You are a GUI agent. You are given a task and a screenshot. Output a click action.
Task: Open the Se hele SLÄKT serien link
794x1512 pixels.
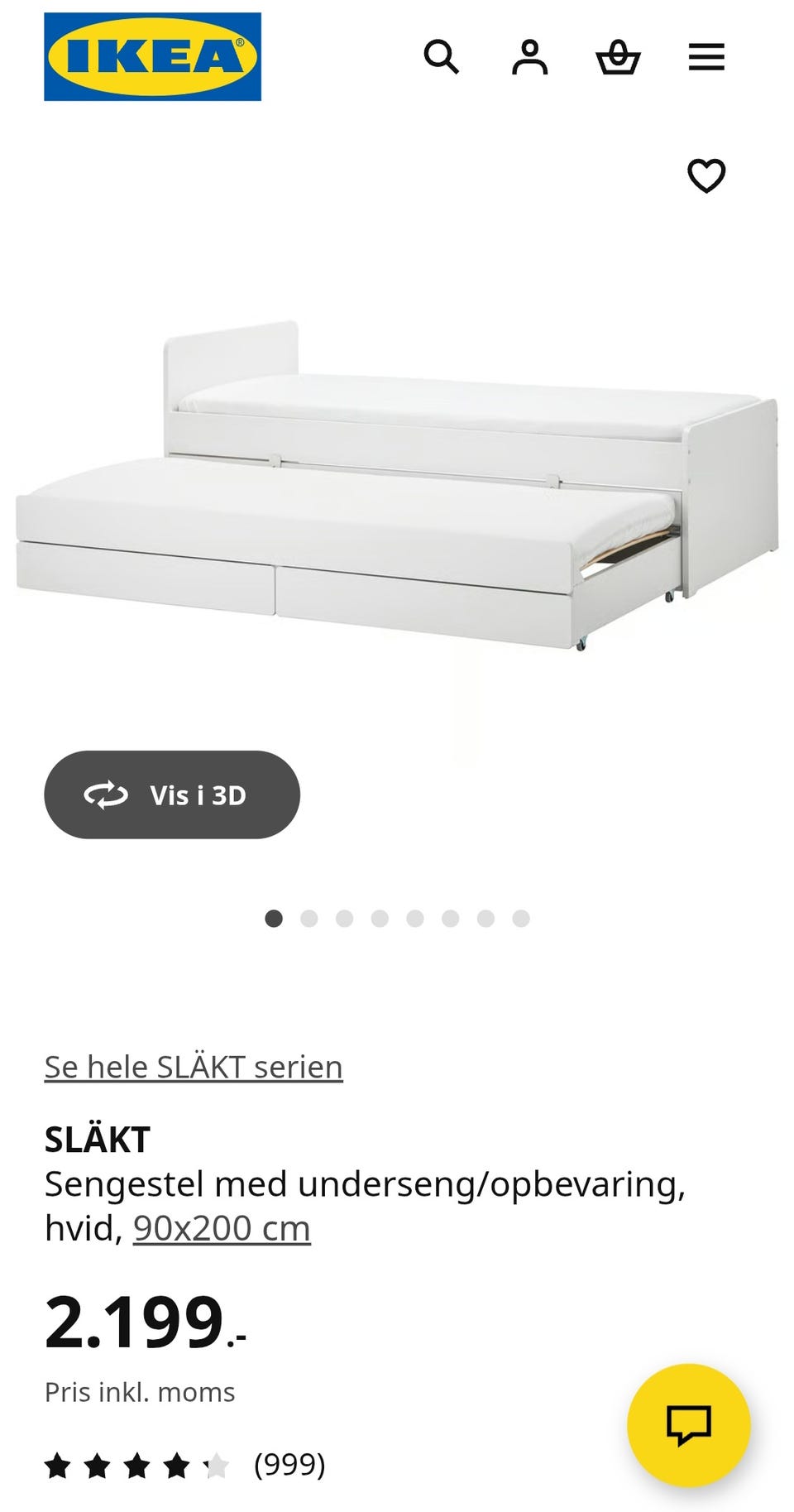[x=194, y=1067]
